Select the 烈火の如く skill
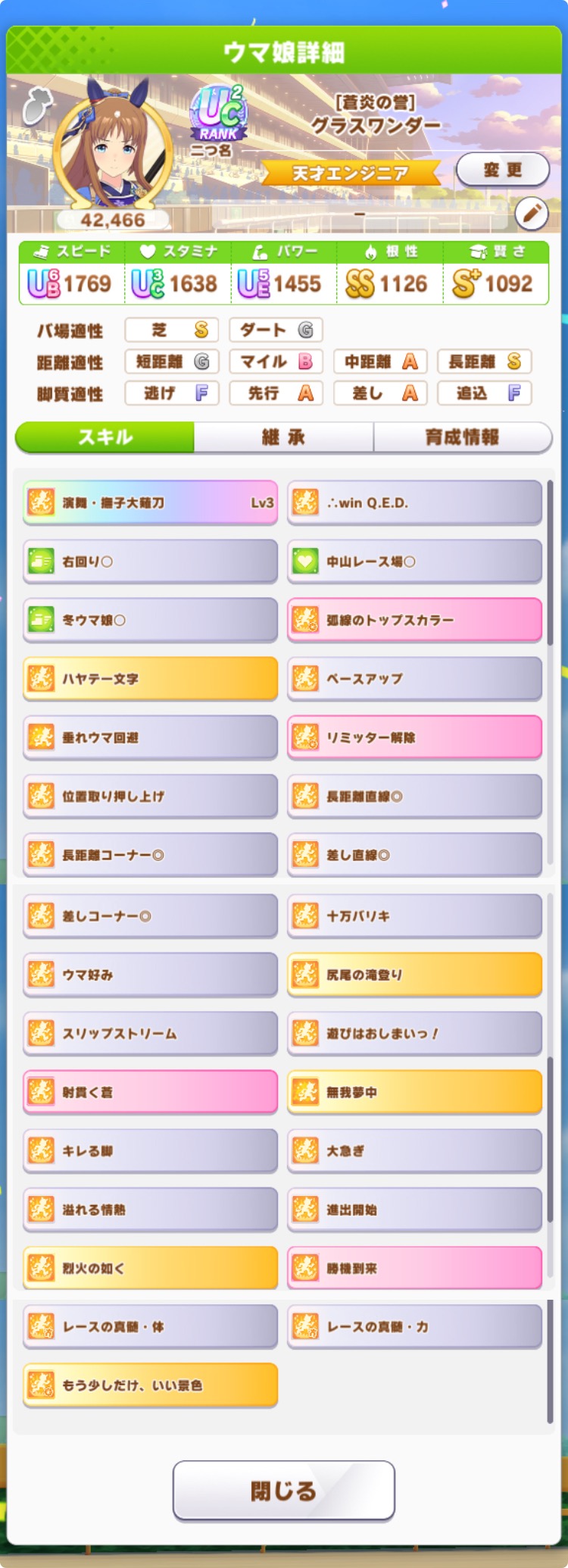Image resolution: width=568 pixels, height=1568 pixels. (x=150, y=1268)
